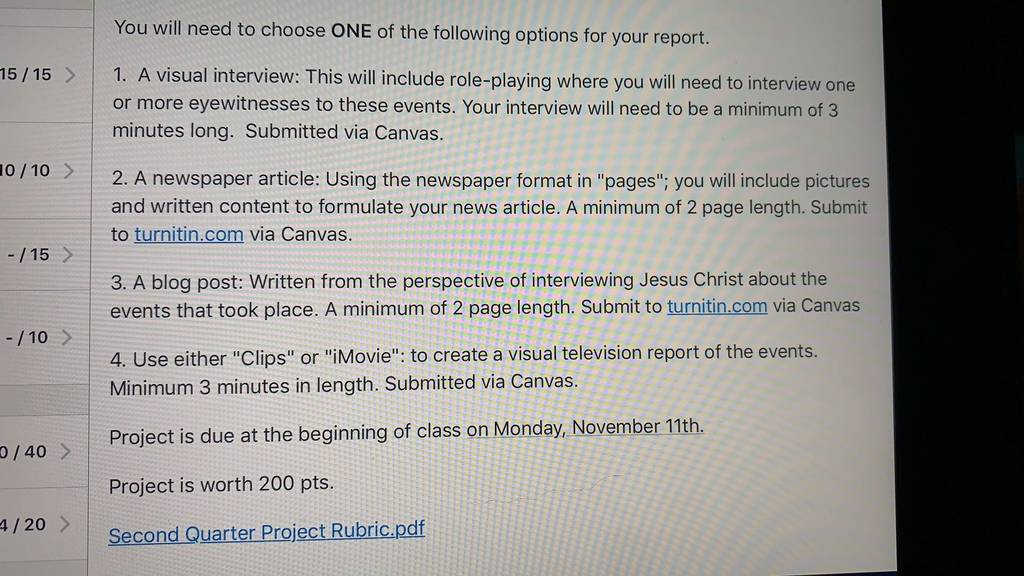
Task: Open the Second Quarter Project Rubric.pdf link
Action: (266, 532)
